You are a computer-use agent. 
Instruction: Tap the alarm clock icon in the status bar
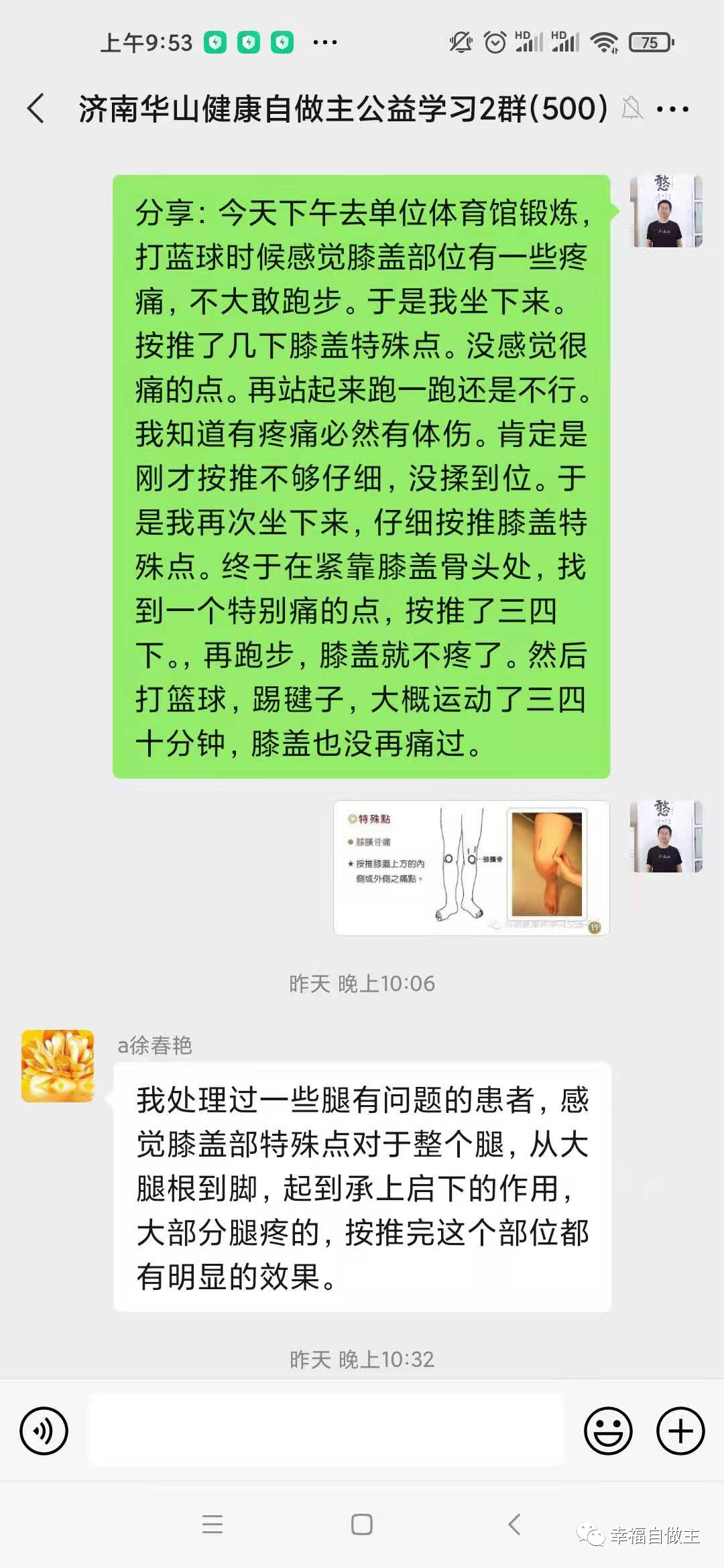point(494,42)
